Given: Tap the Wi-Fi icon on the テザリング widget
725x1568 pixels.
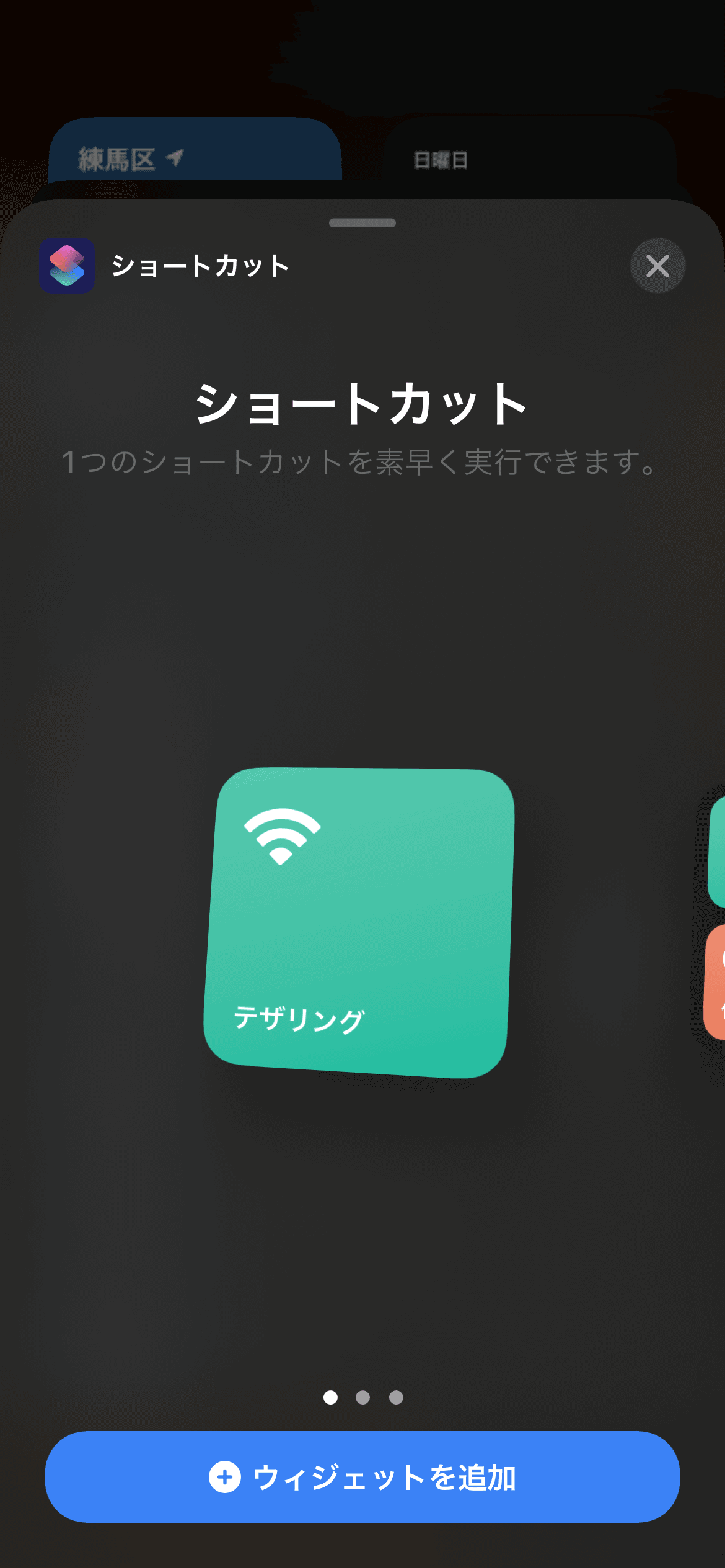Looking at the screenshot, I should 282,836.
